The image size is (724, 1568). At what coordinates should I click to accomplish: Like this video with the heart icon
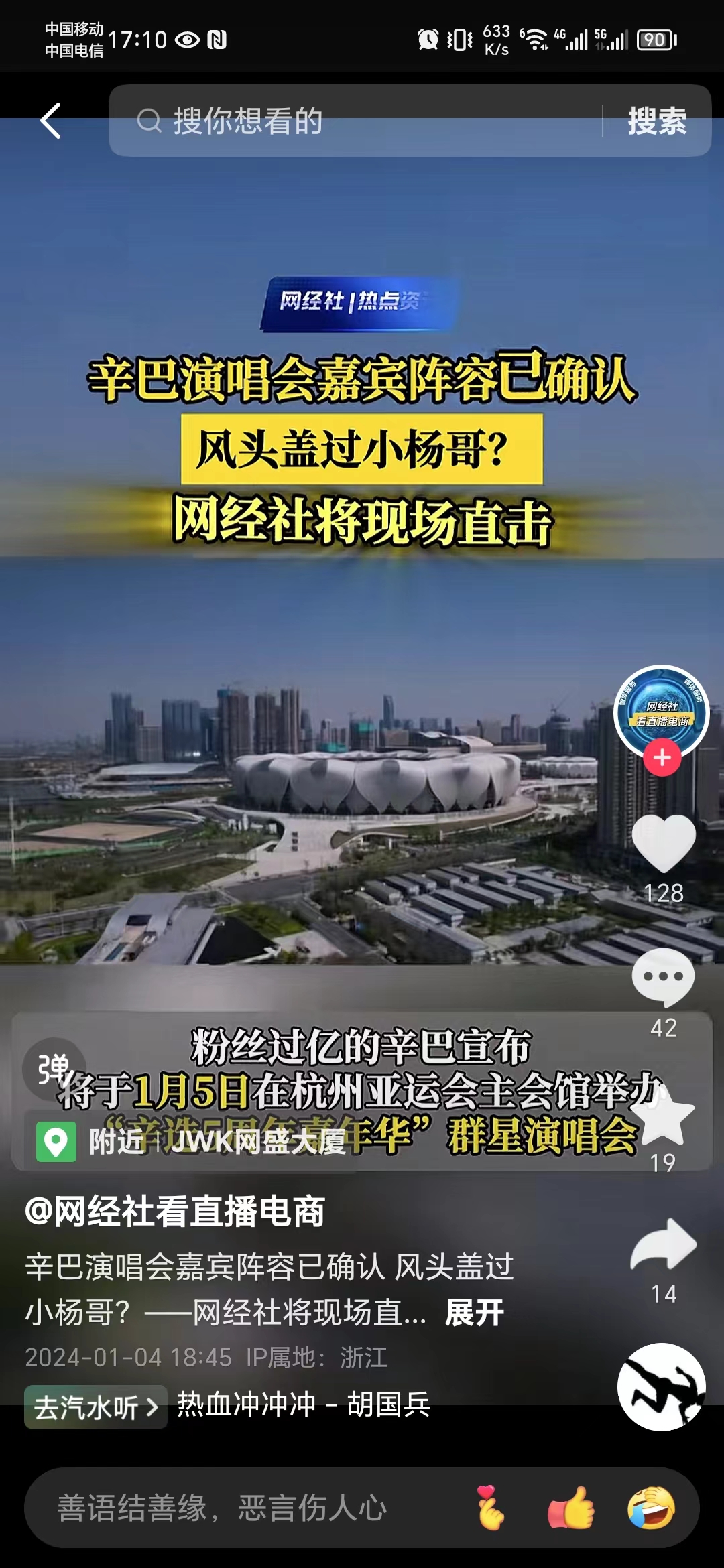(663, 843)
